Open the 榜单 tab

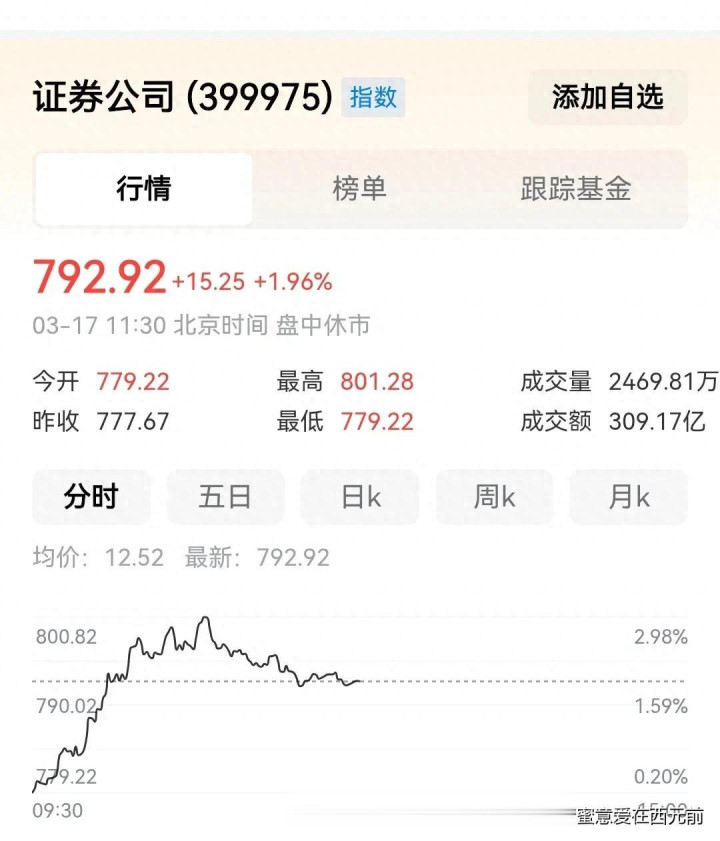(x=359, y=189)
